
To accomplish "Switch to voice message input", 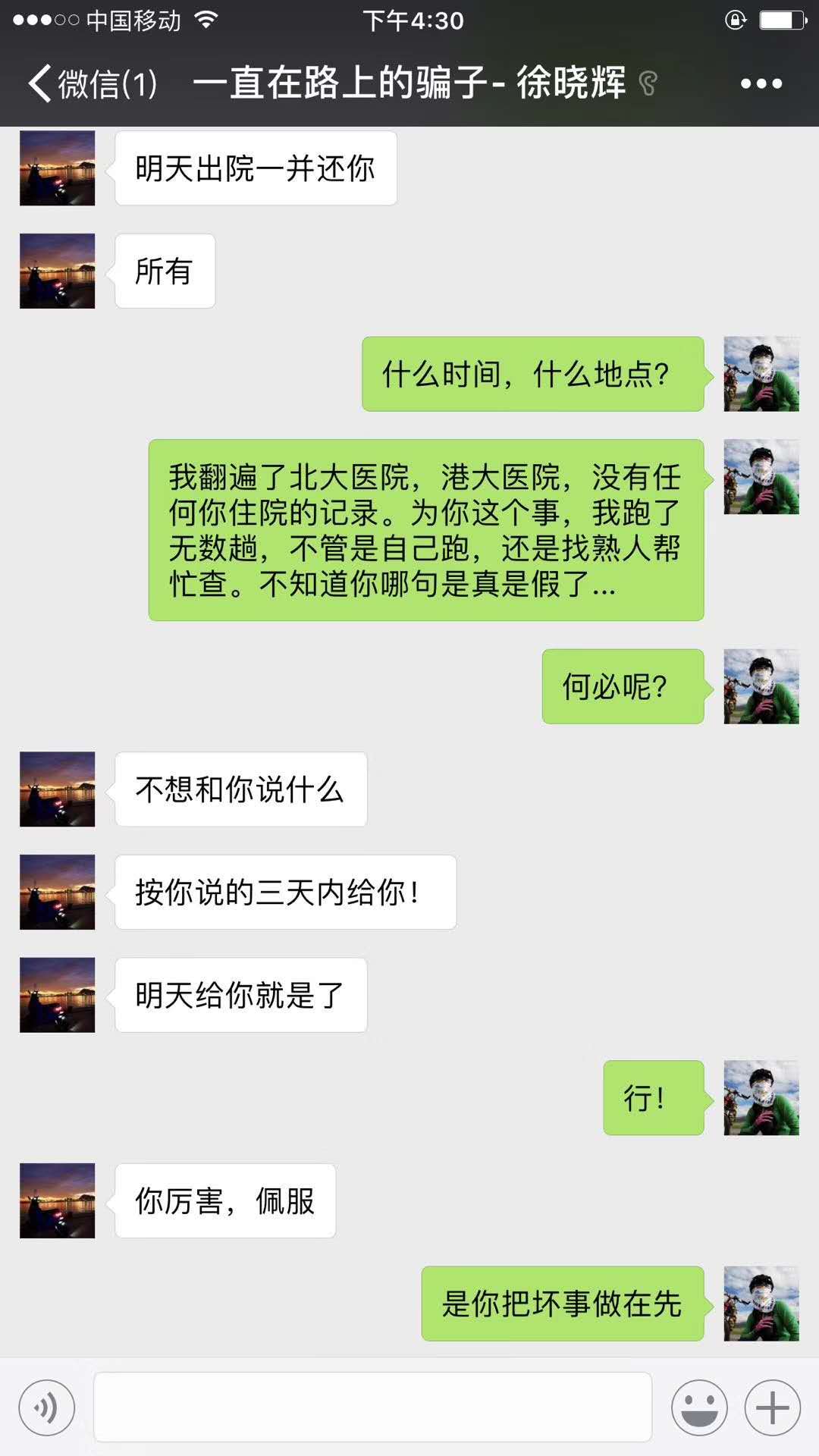I will point(47,1408).
